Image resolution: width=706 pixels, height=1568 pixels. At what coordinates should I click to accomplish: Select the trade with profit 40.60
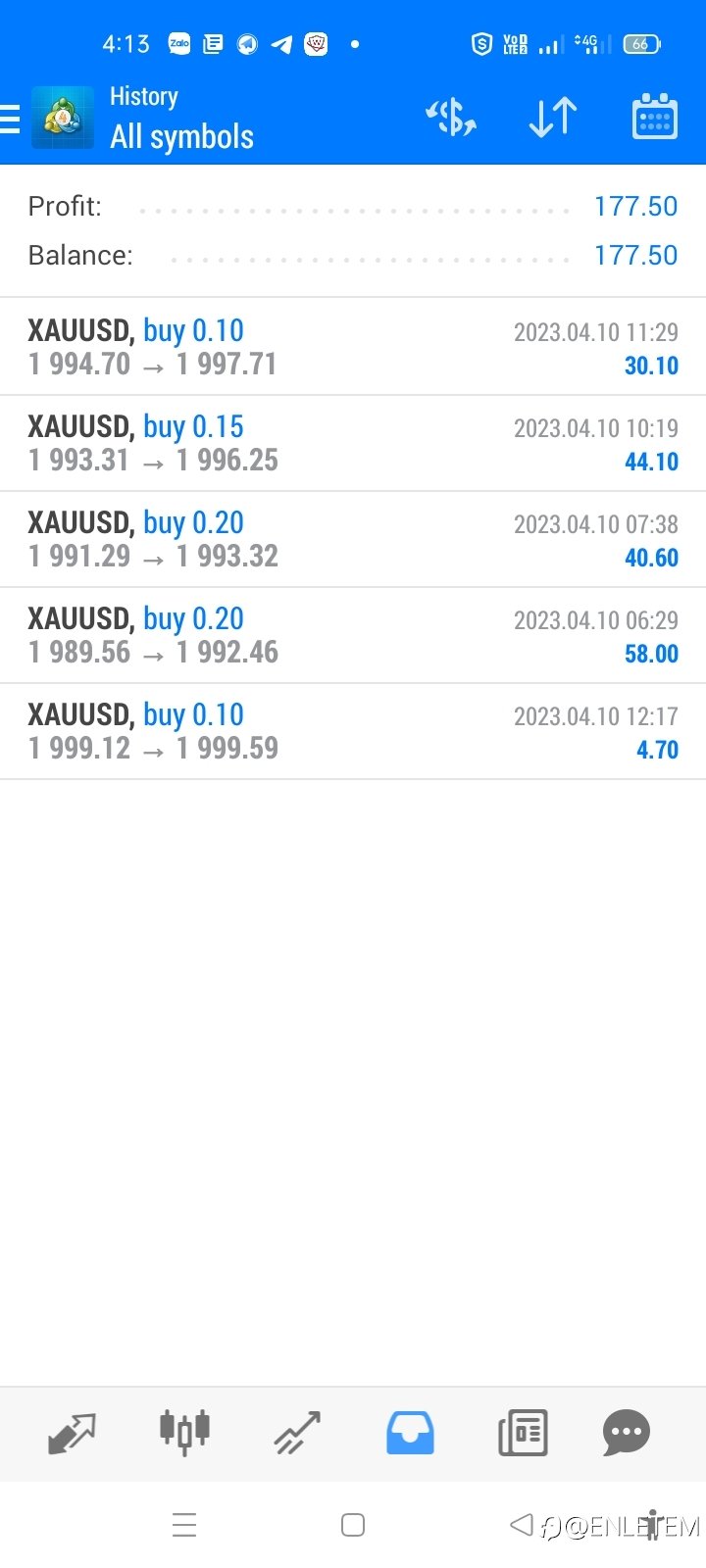353,540
